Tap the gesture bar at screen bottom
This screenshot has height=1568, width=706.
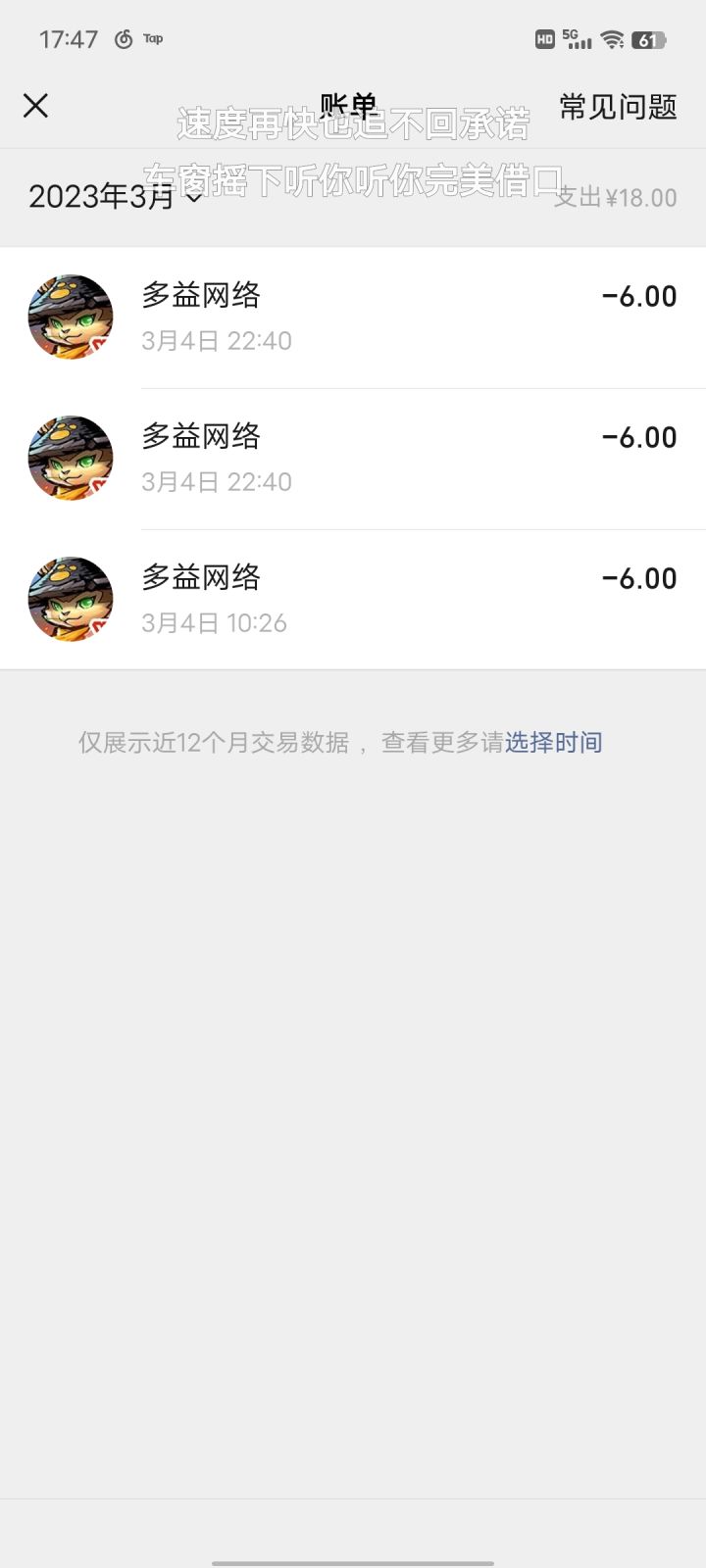click(353, 1558)
